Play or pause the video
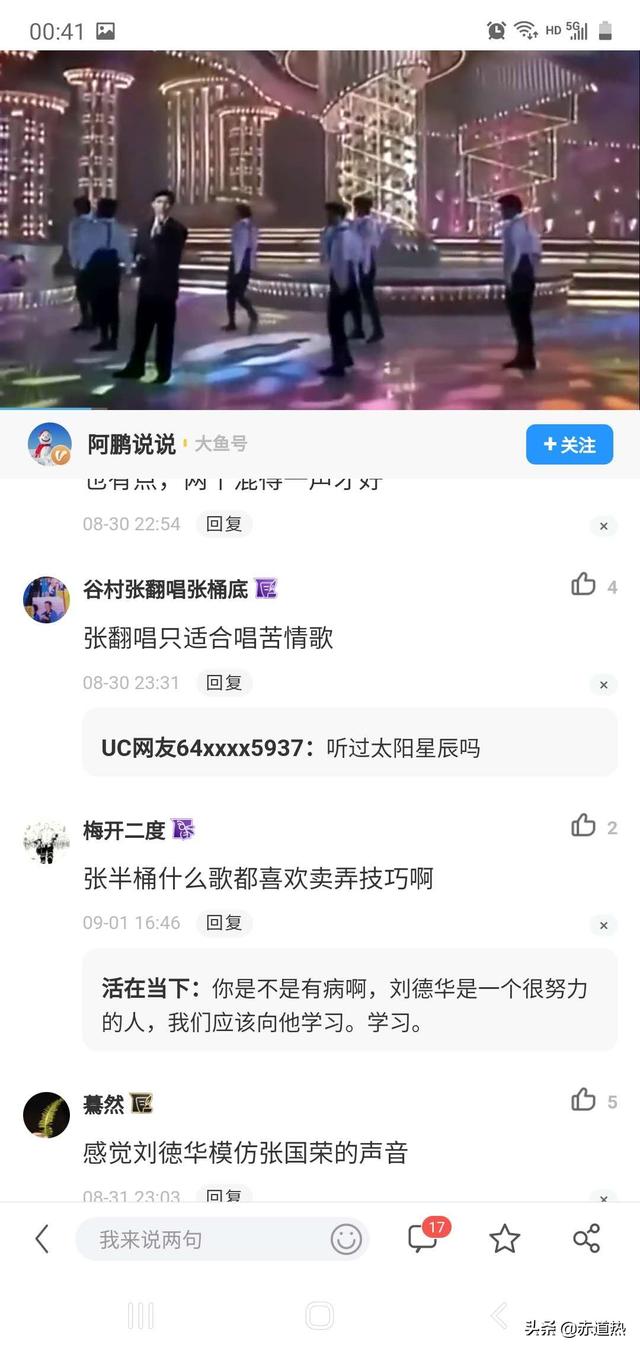 click(320, 230)
